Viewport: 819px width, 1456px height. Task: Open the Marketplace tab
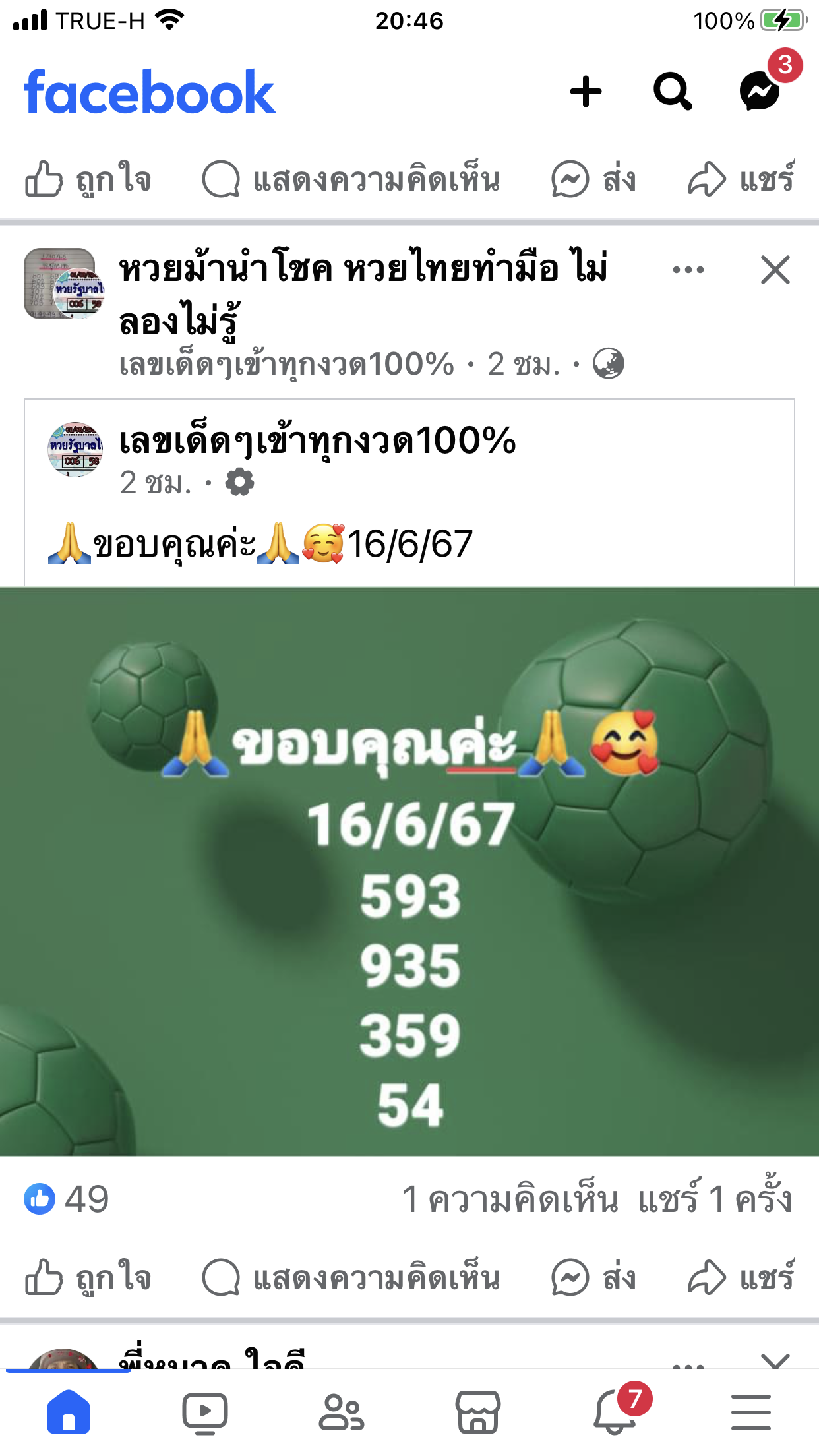[477, 1413]
